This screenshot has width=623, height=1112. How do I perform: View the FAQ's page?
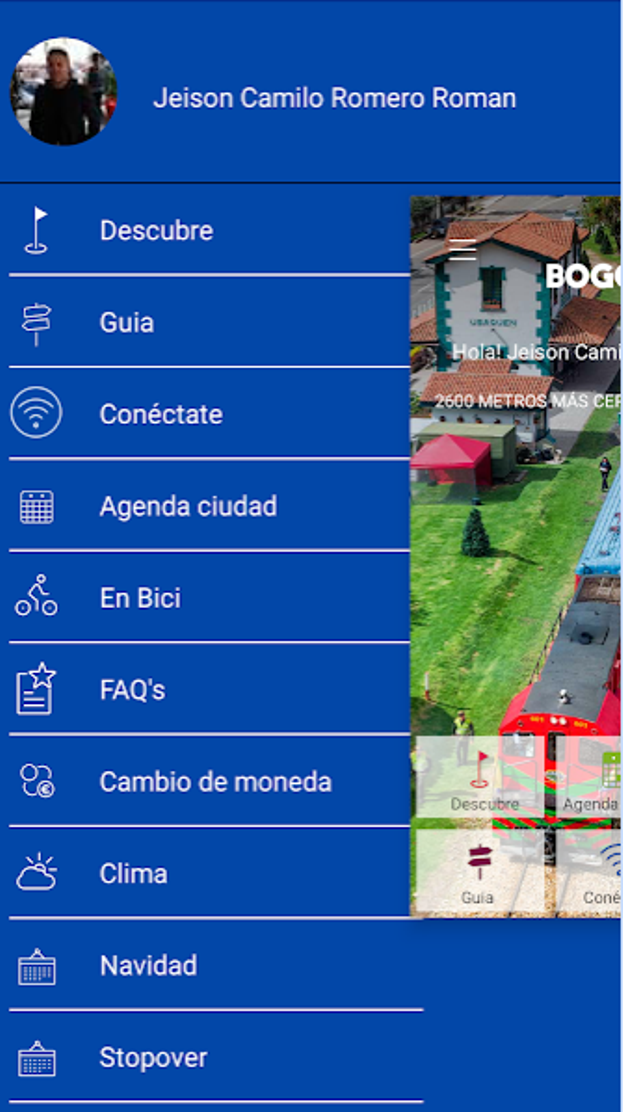click(x=132, y=691)
